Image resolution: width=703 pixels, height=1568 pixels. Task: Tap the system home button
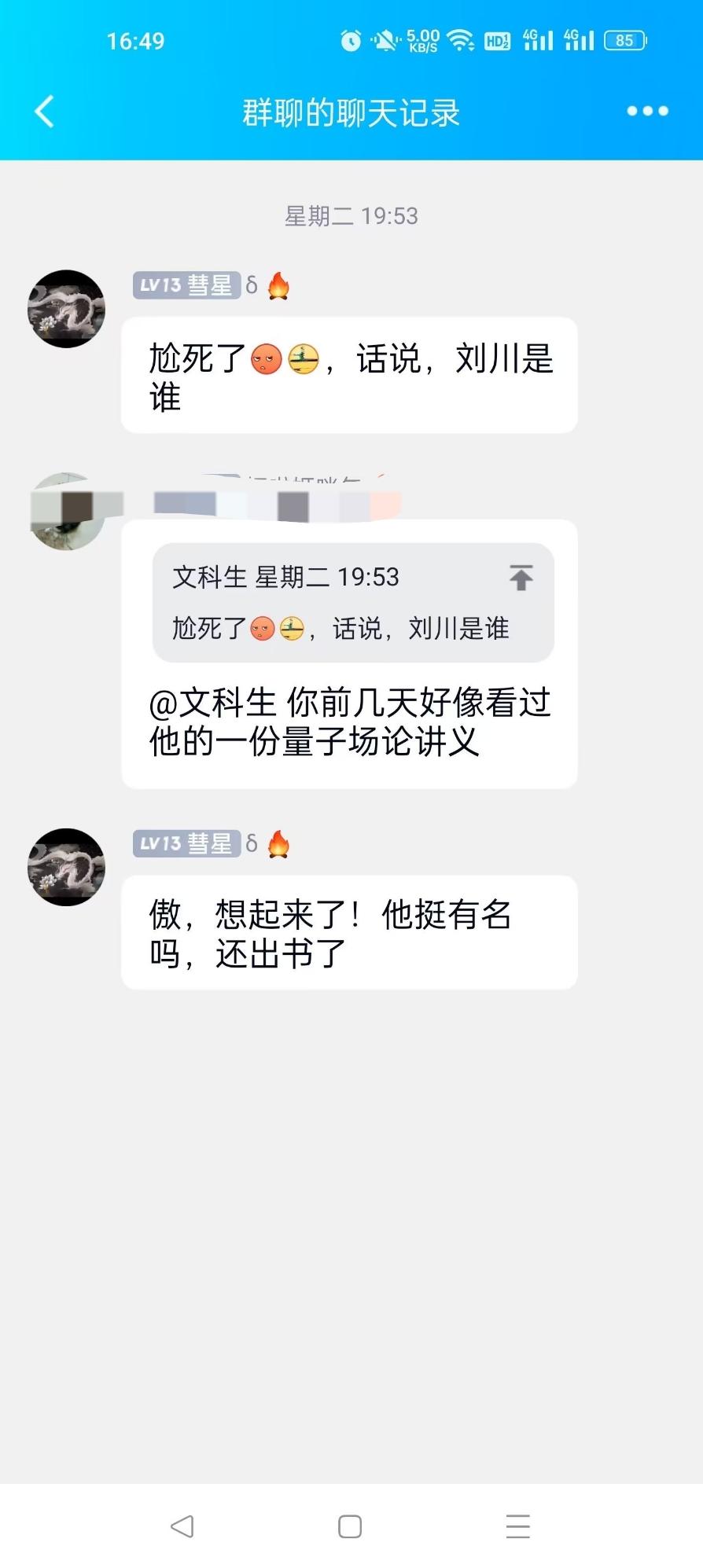coord(350,1526)
